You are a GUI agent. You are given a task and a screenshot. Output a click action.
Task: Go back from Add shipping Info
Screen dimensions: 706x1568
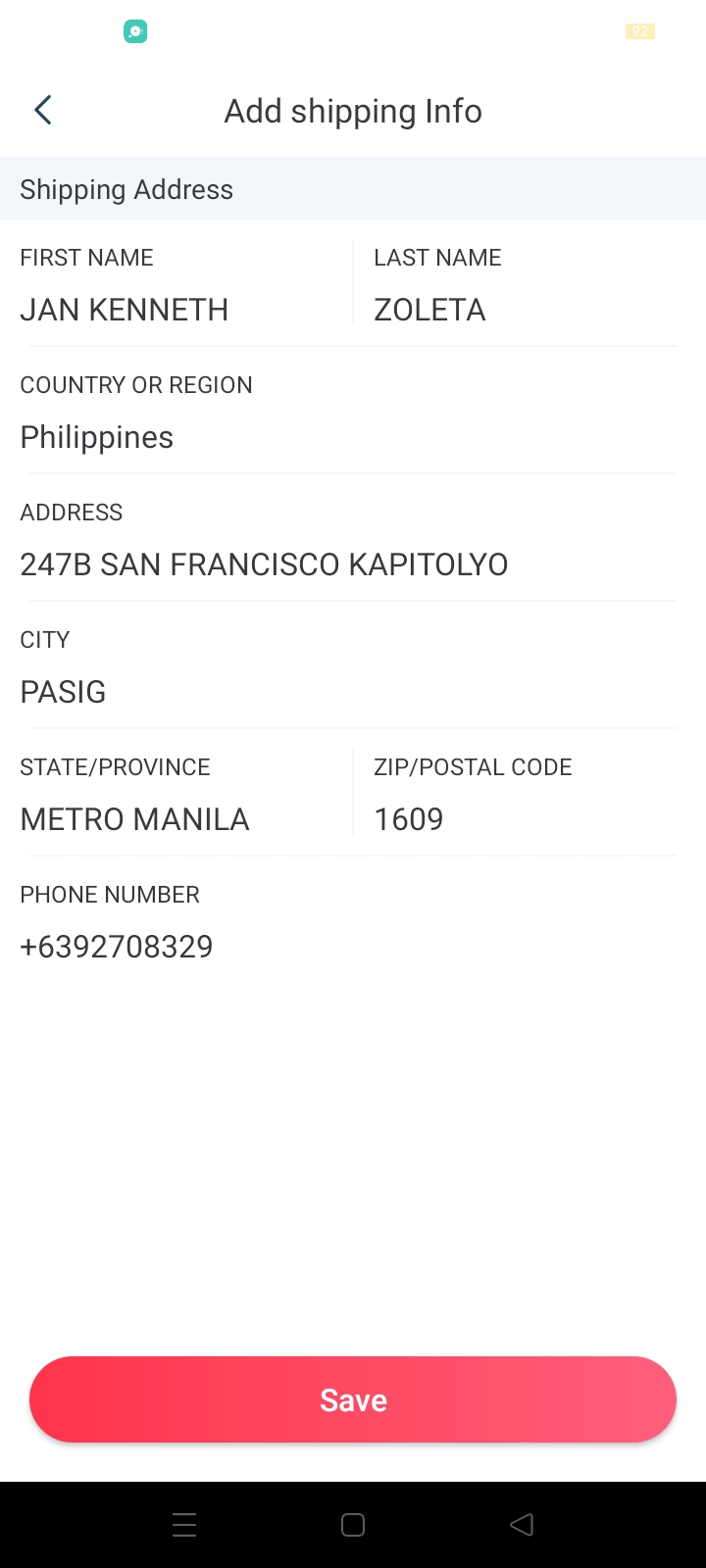pos(43,111)
